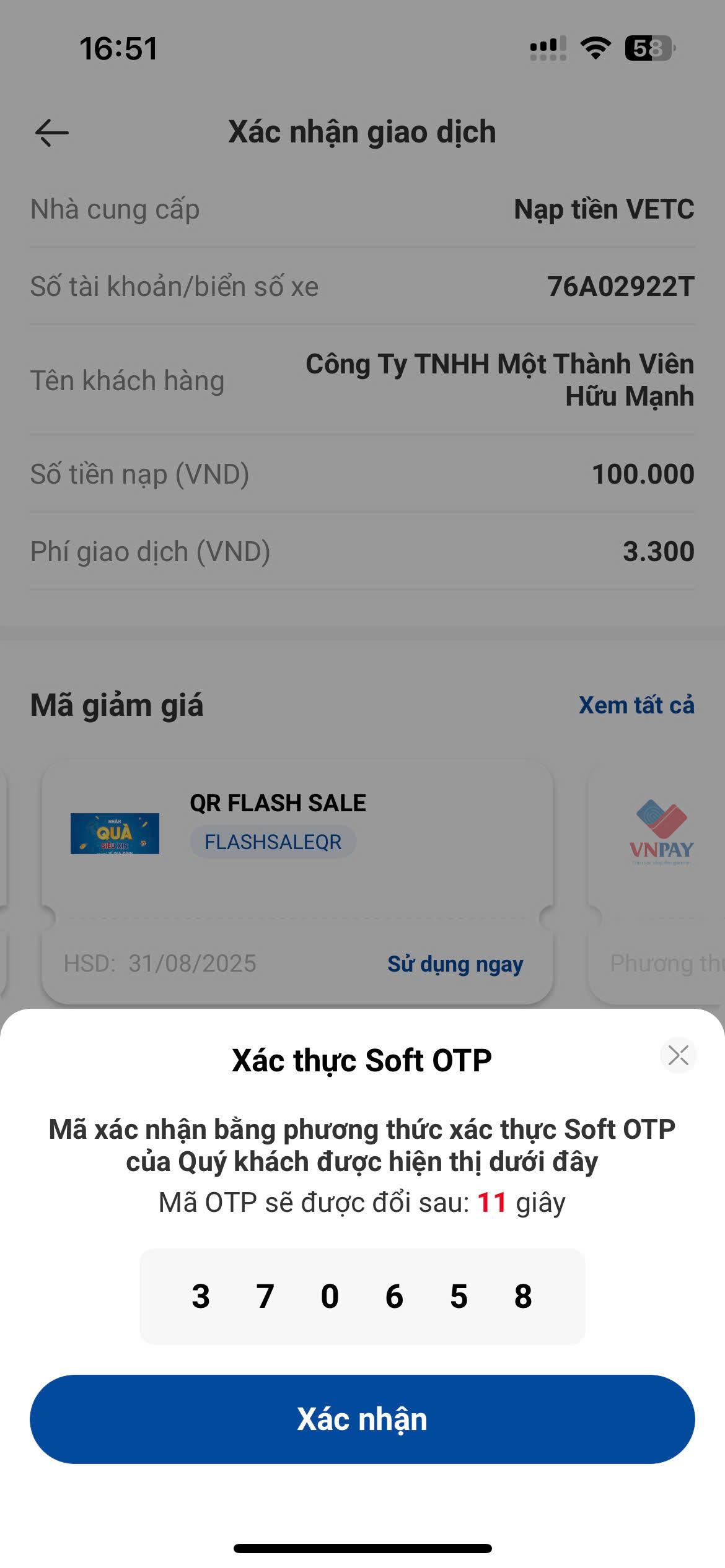Confirm the transaction with Xác nhận
The image size is (725, 1568).
[x=362, y=1419]
